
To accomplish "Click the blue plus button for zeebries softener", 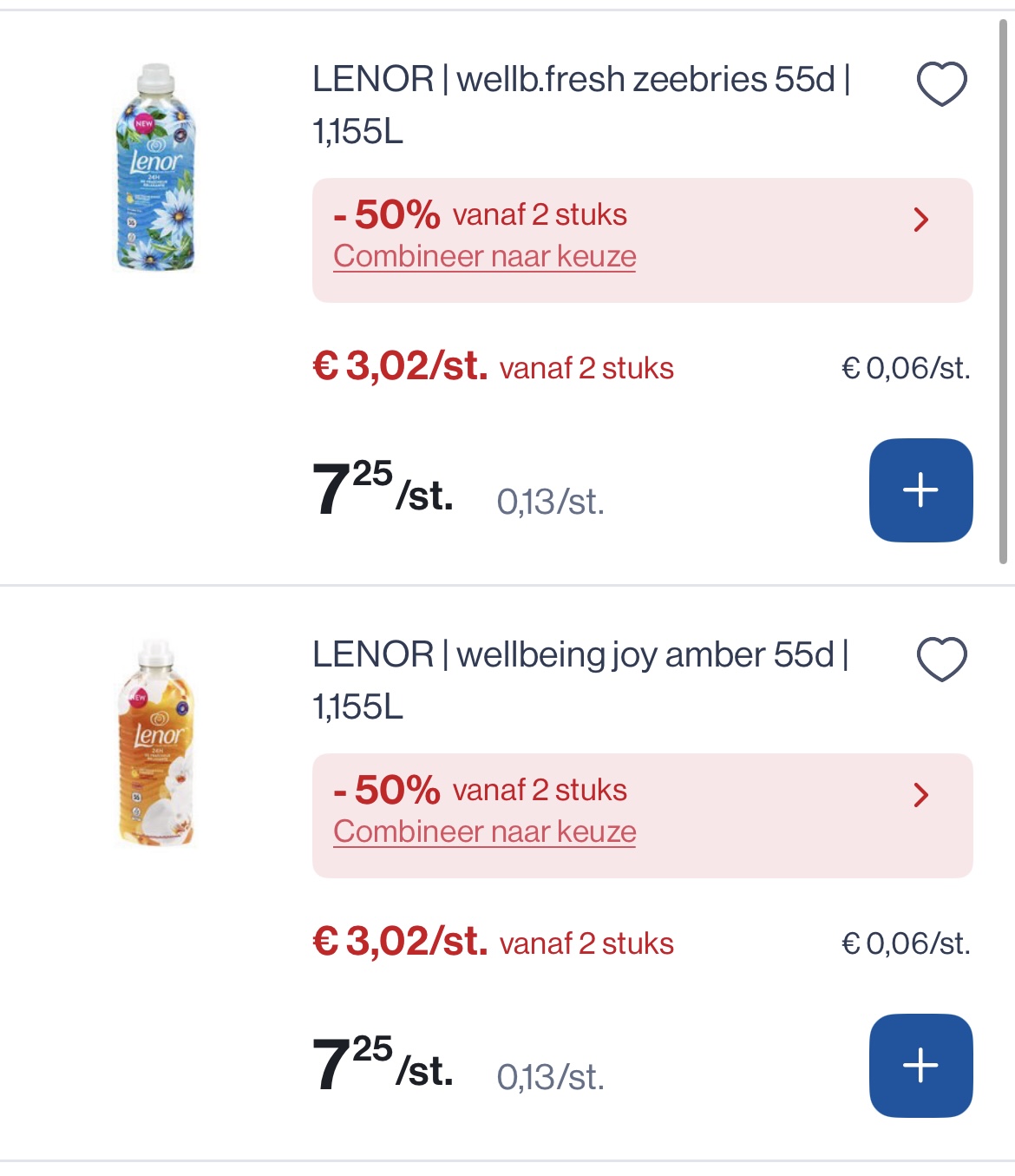I will (x=920, y=490).
